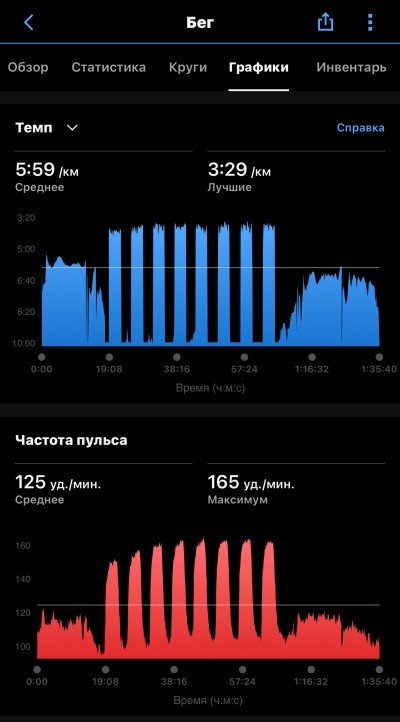Share this running activity
Screen dimensions: 400x722
point(325,22)
